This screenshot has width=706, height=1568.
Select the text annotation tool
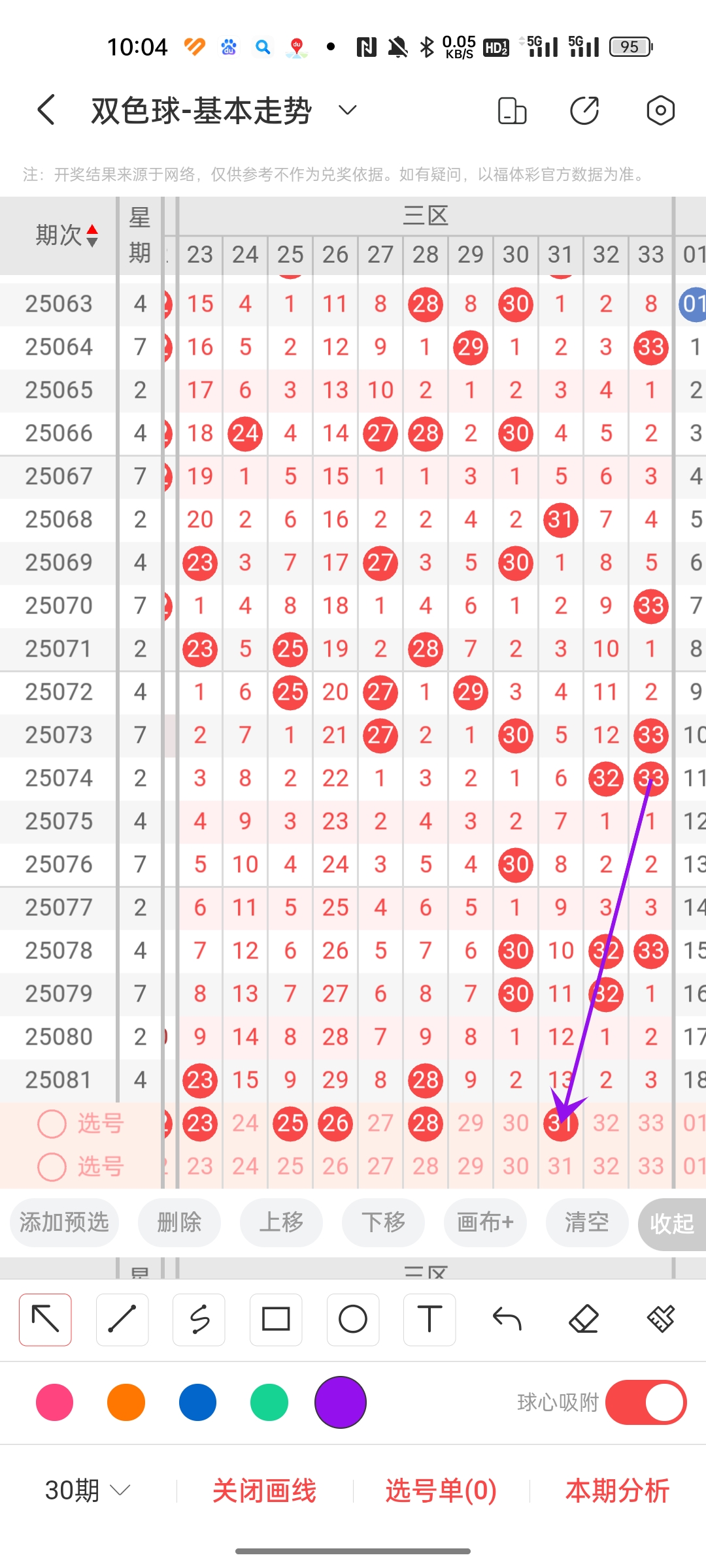click(x=429, y=1319)
